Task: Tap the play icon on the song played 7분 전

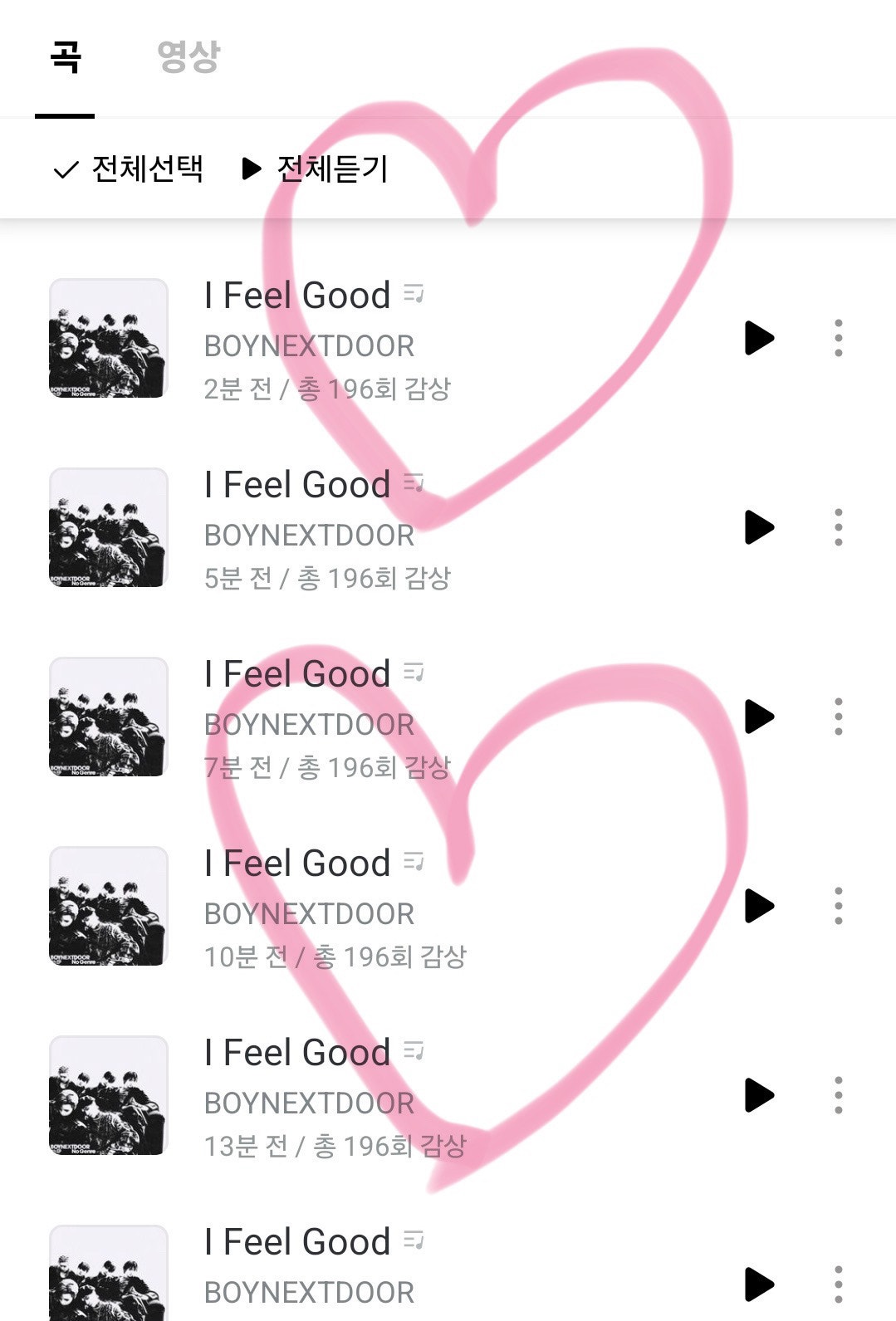Action: tap(760, 716)
